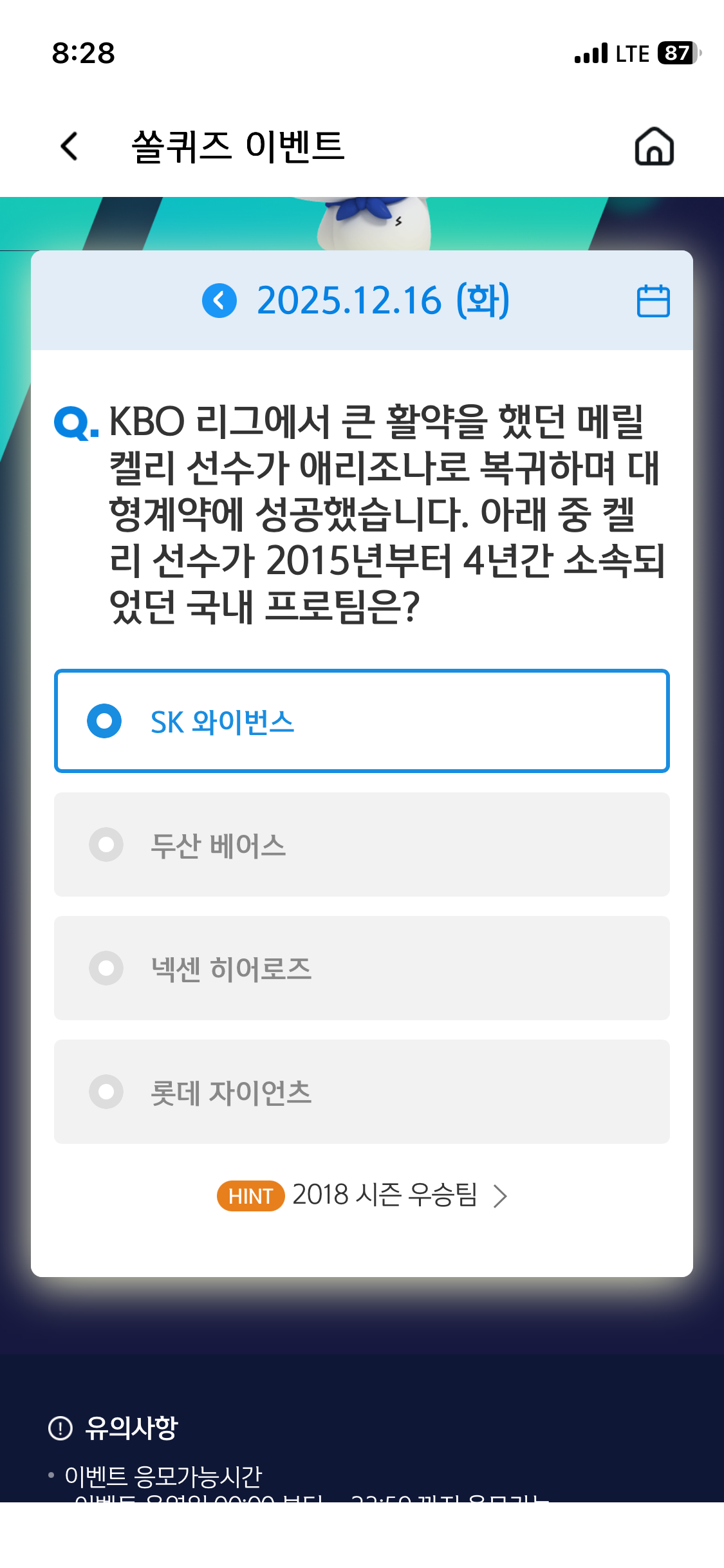724x1568 pixels.
Task: Pick the 넥센 히어로즈 option
Action: pyautogui.click(x=362, y=968)
